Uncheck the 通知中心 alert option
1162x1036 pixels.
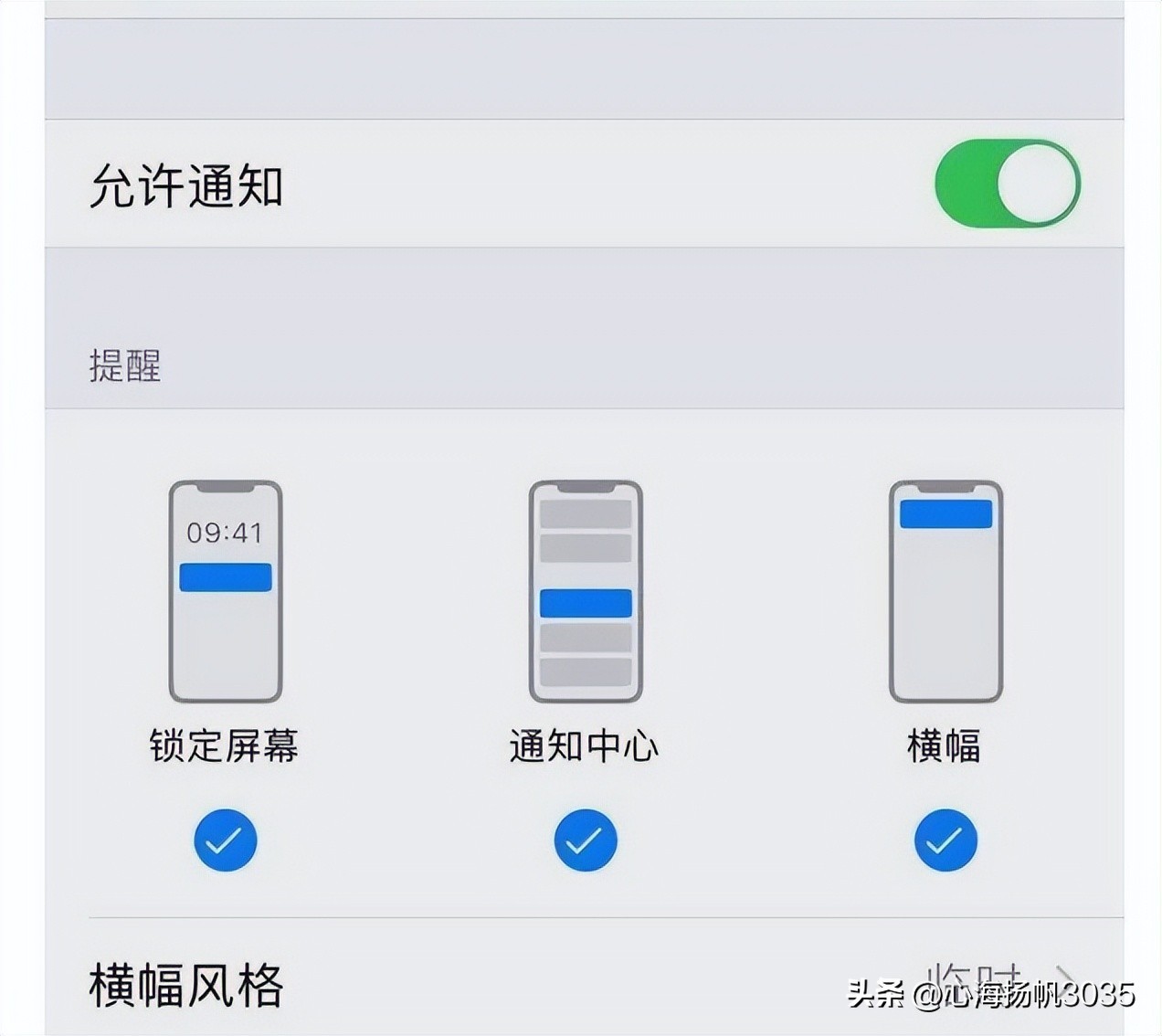585,840
